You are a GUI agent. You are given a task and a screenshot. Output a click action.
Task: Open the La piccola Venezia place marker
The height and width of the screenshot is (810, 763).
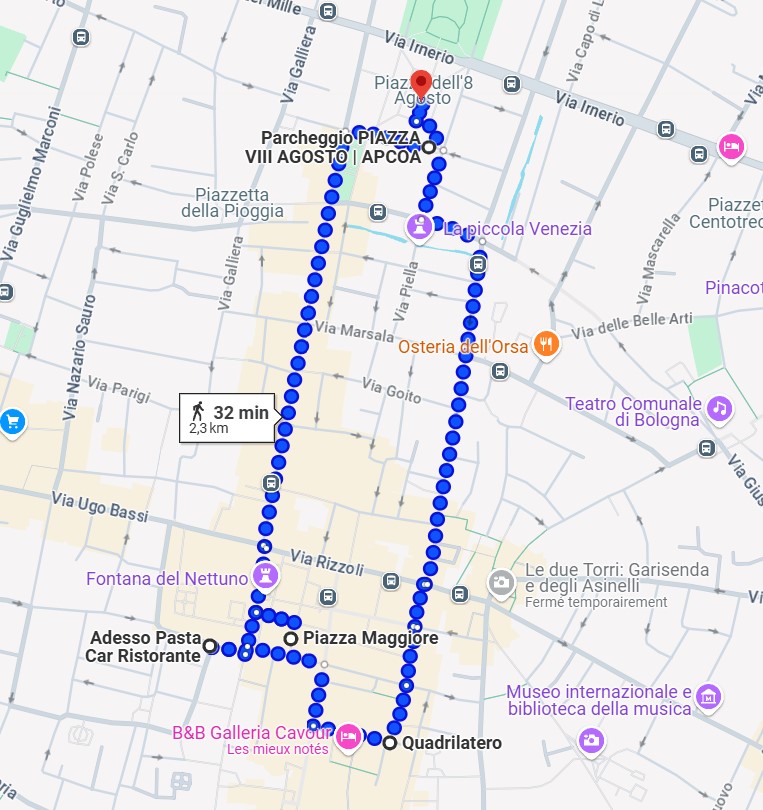tap(420, 228)
